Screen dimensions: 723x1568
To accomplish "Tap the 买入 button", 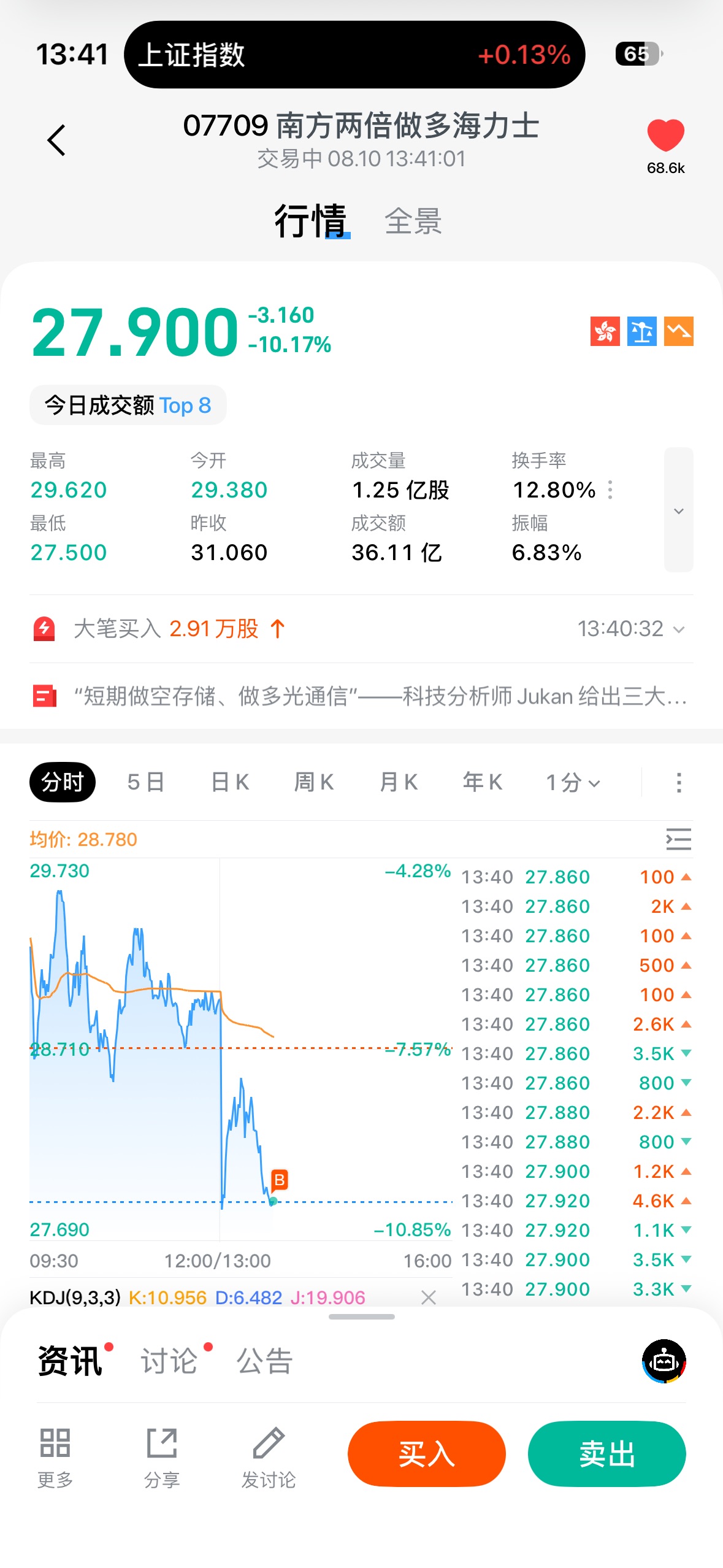I will pyautogui.click(x=427, y=1453).
